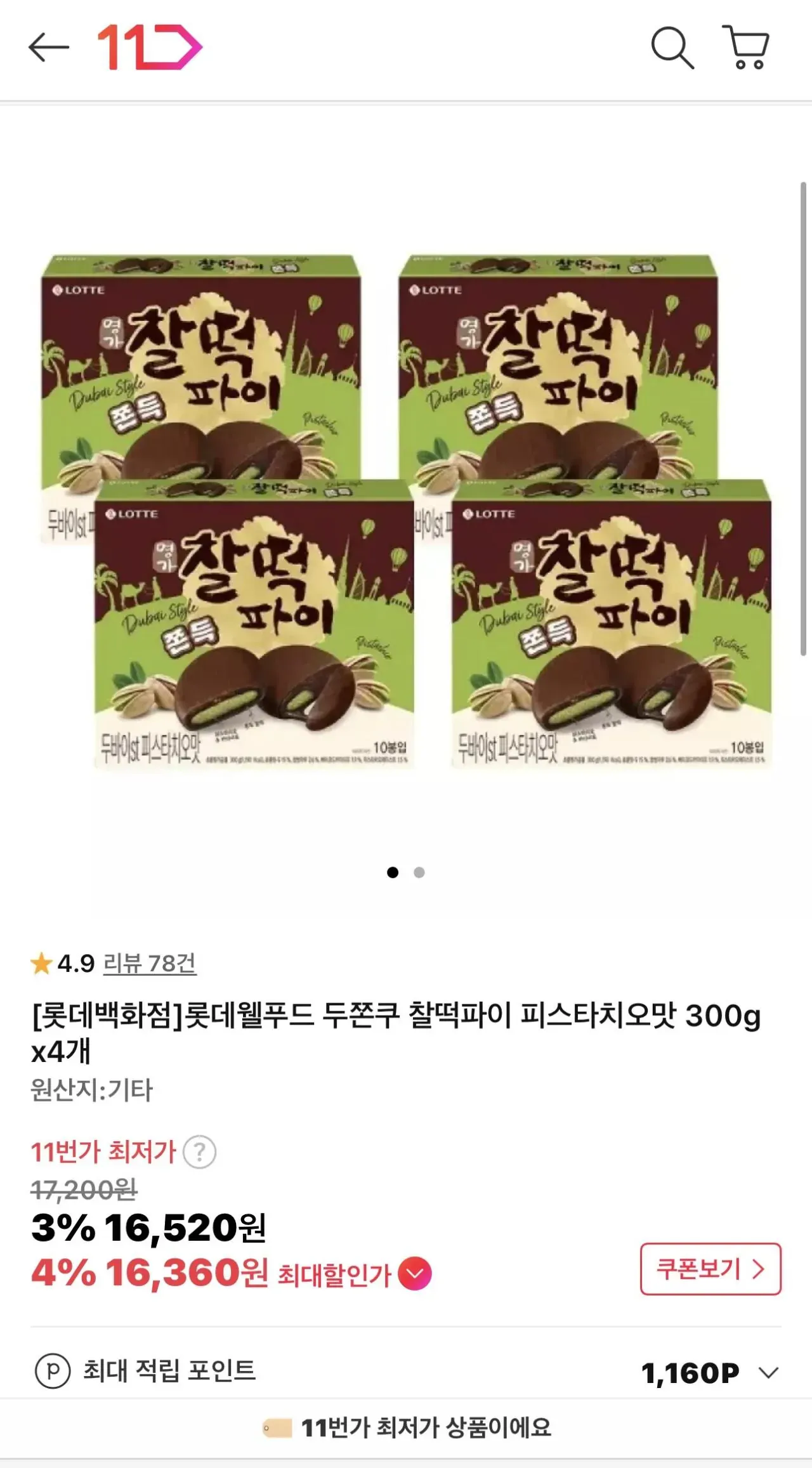Viewport: 812px width, 1468px height.
Task: Open the search magnifier icon
Action: tap(672, 48)
